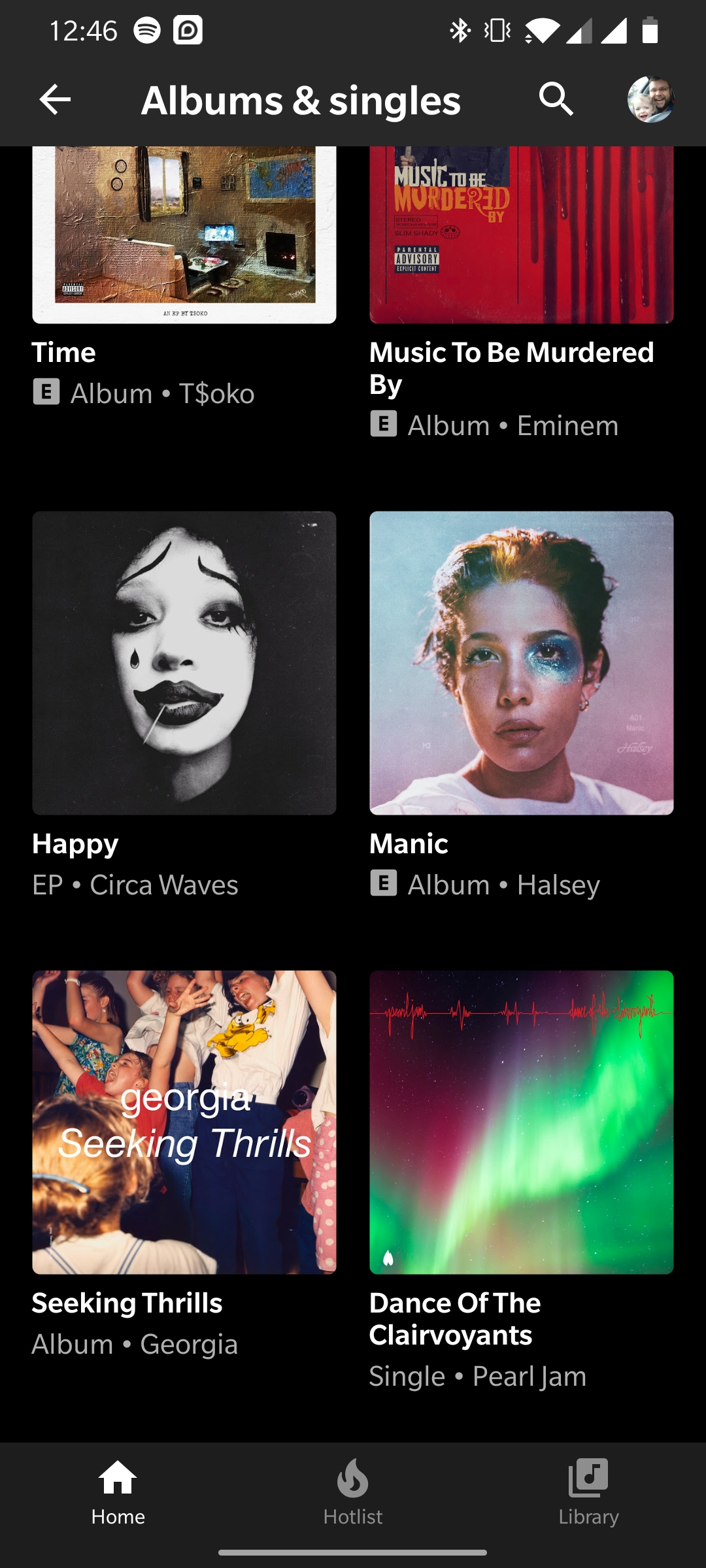Viewport: 706px width, 1568px height.
Task: Open Seeking Thrills album by Georgia
Action: (x=184, y=1122)
